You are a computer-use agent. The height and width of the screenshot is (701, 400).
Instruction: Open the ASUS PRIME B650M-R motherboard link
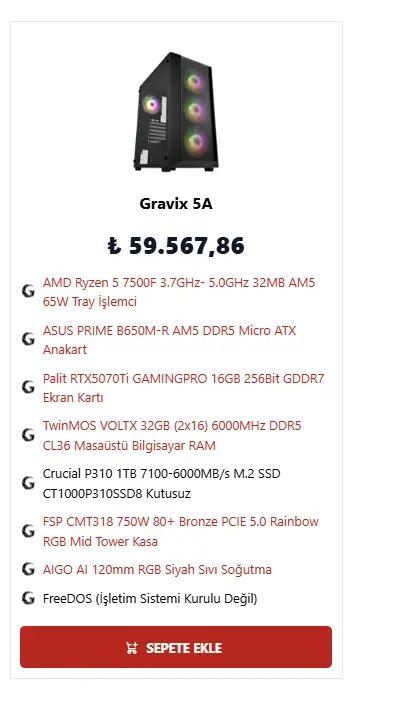coord(169,340)
